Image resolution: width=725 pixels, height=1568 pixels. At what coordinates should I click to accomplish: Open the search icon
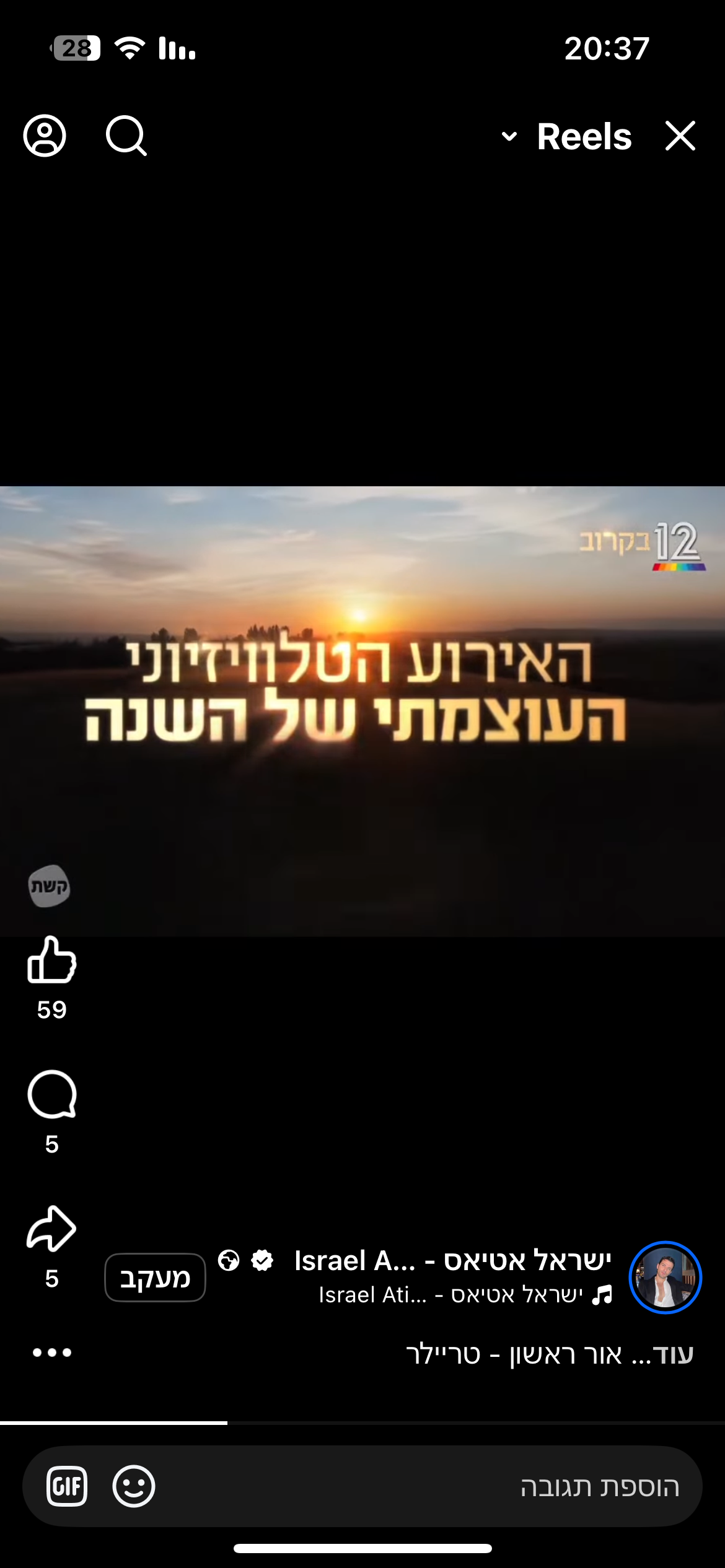(126, 136)
